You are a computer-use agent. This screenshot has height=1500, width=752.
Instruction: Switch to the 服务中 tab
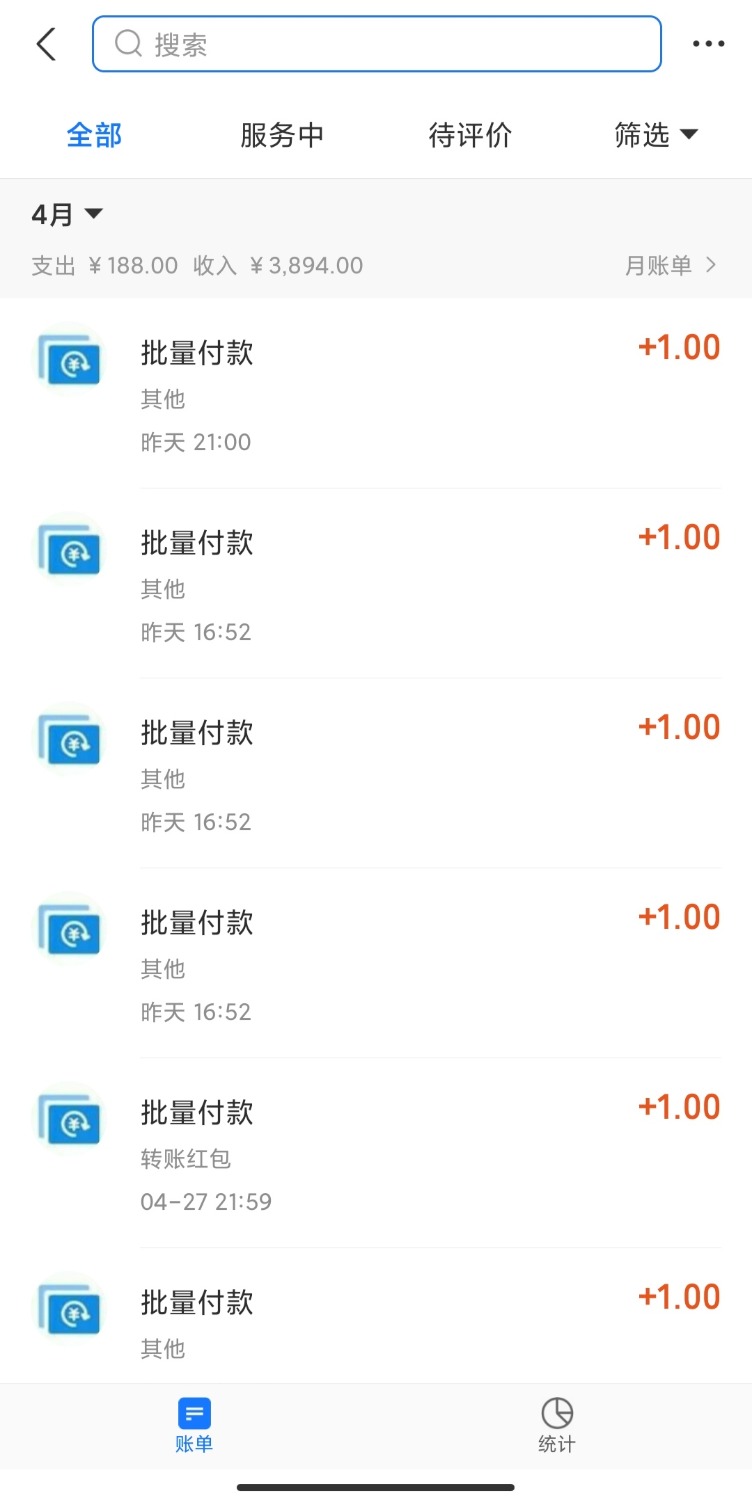[282, 135]
